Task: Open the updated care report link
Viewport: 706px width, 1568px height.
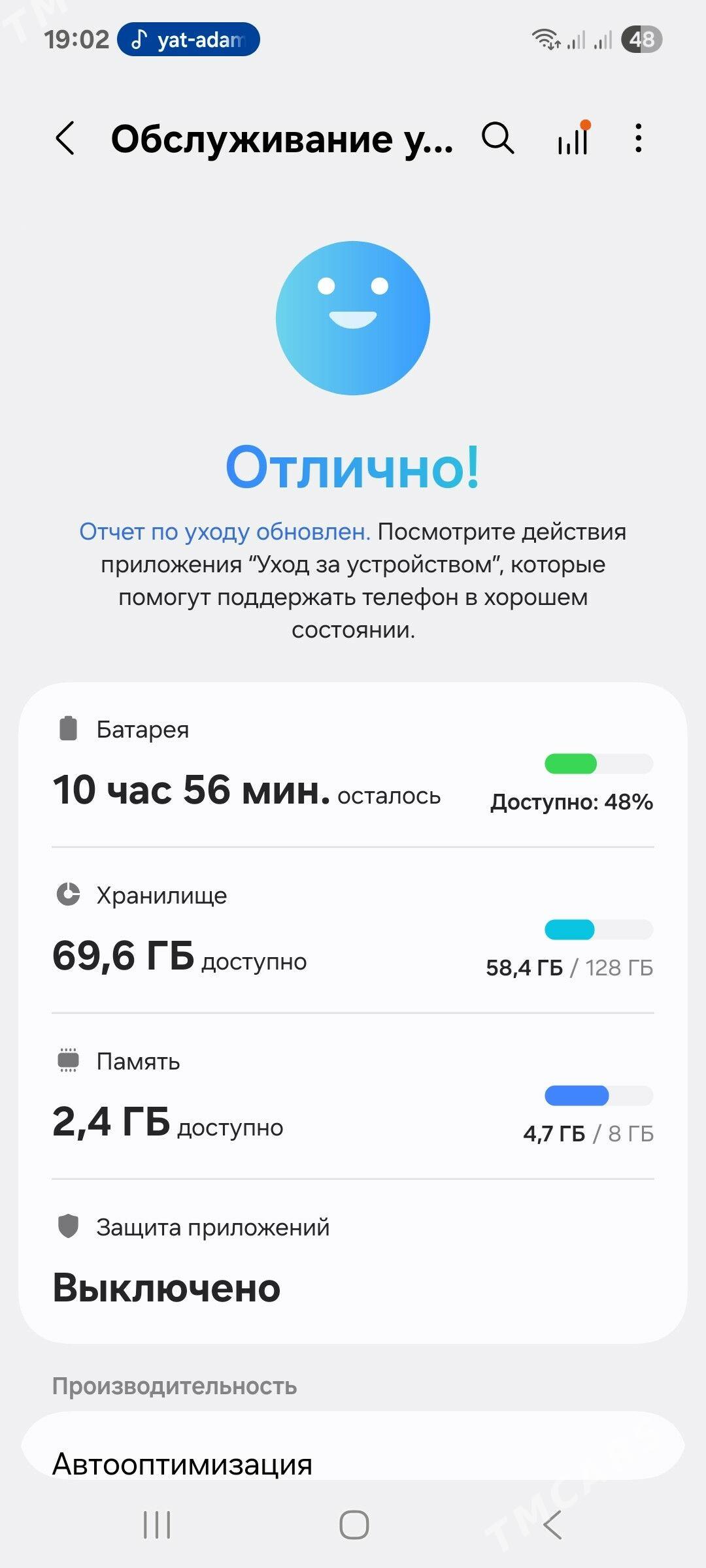Action: tap(225, 532)
